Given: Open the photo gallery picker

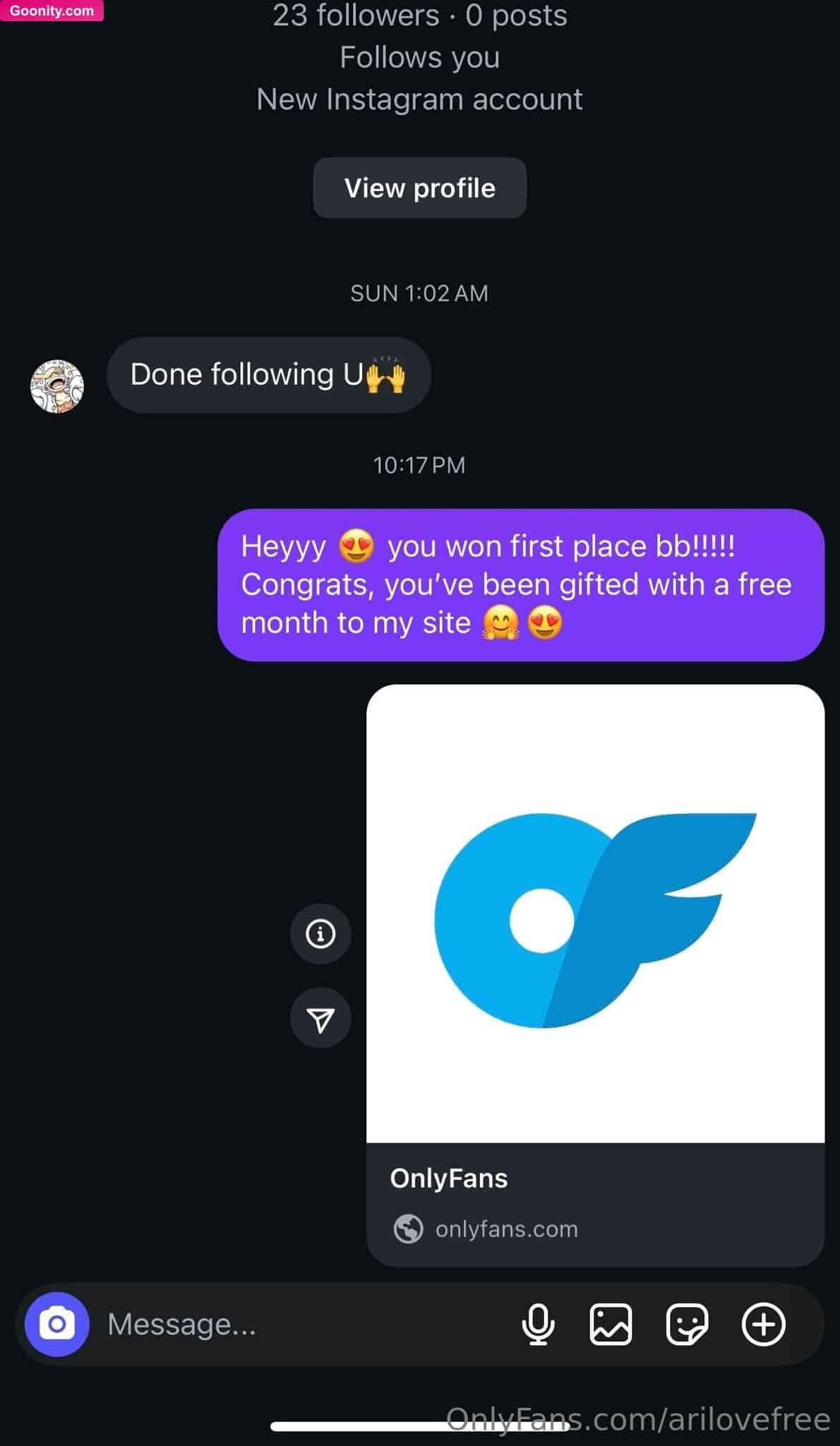Looking at the screenshot, I should (611, 1324).
